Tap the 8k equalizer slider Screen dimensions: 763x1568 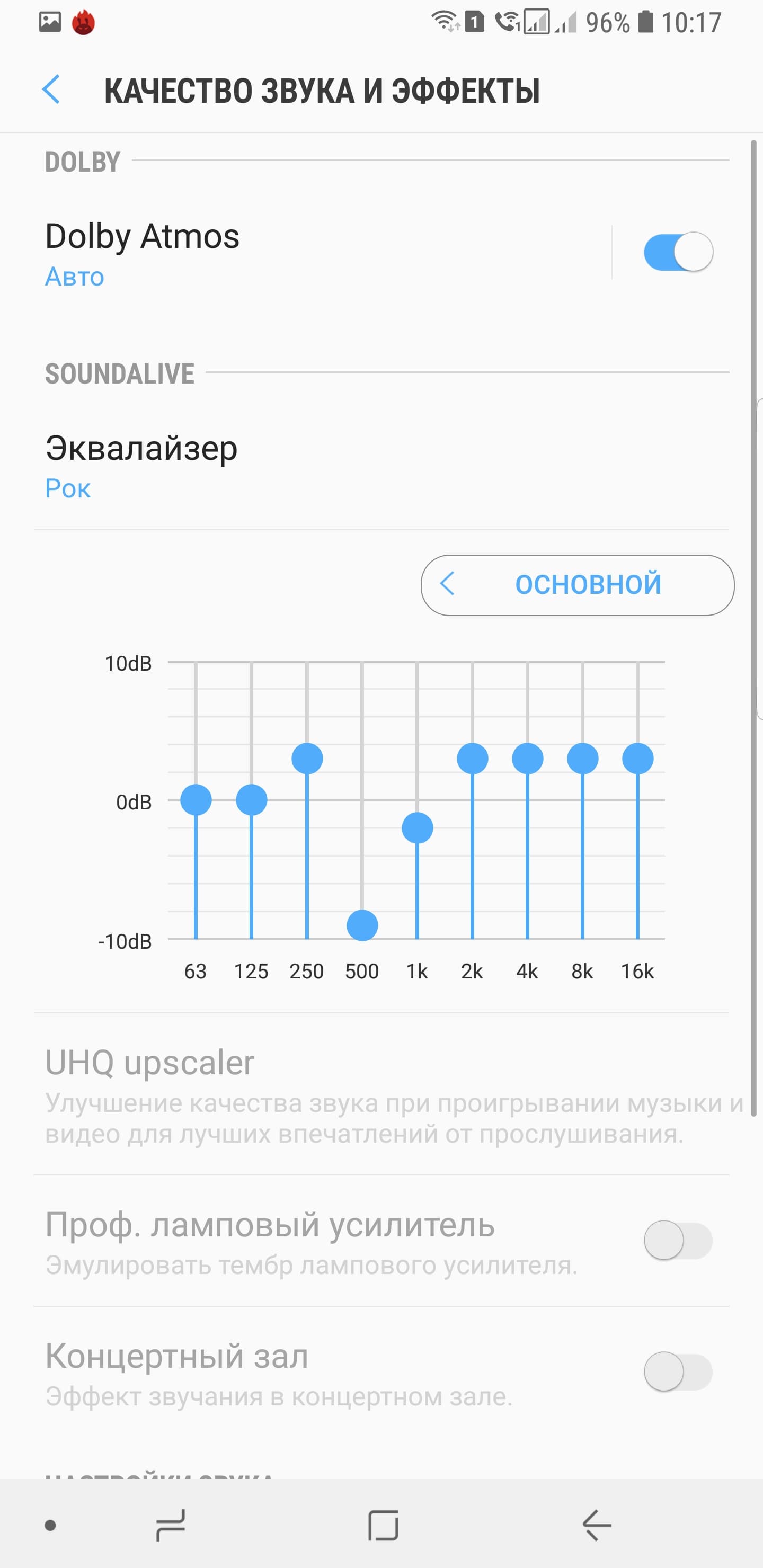583,759
